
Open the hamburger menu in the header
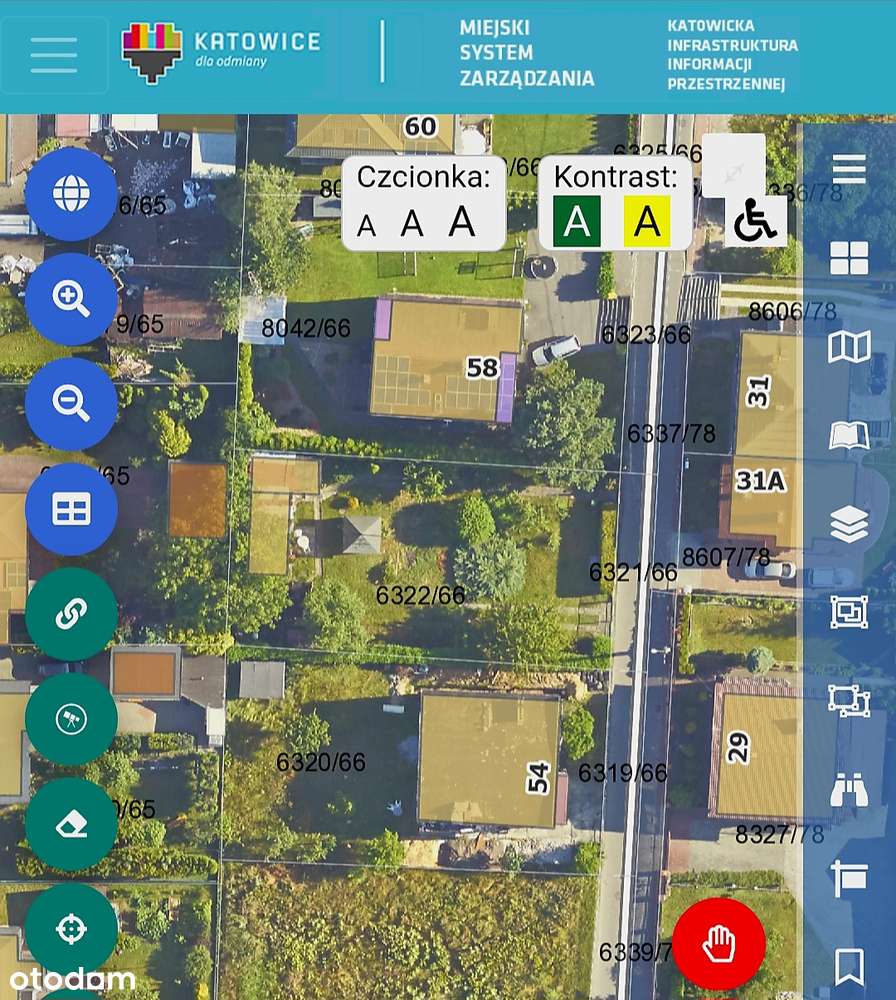tap(54, 55)
